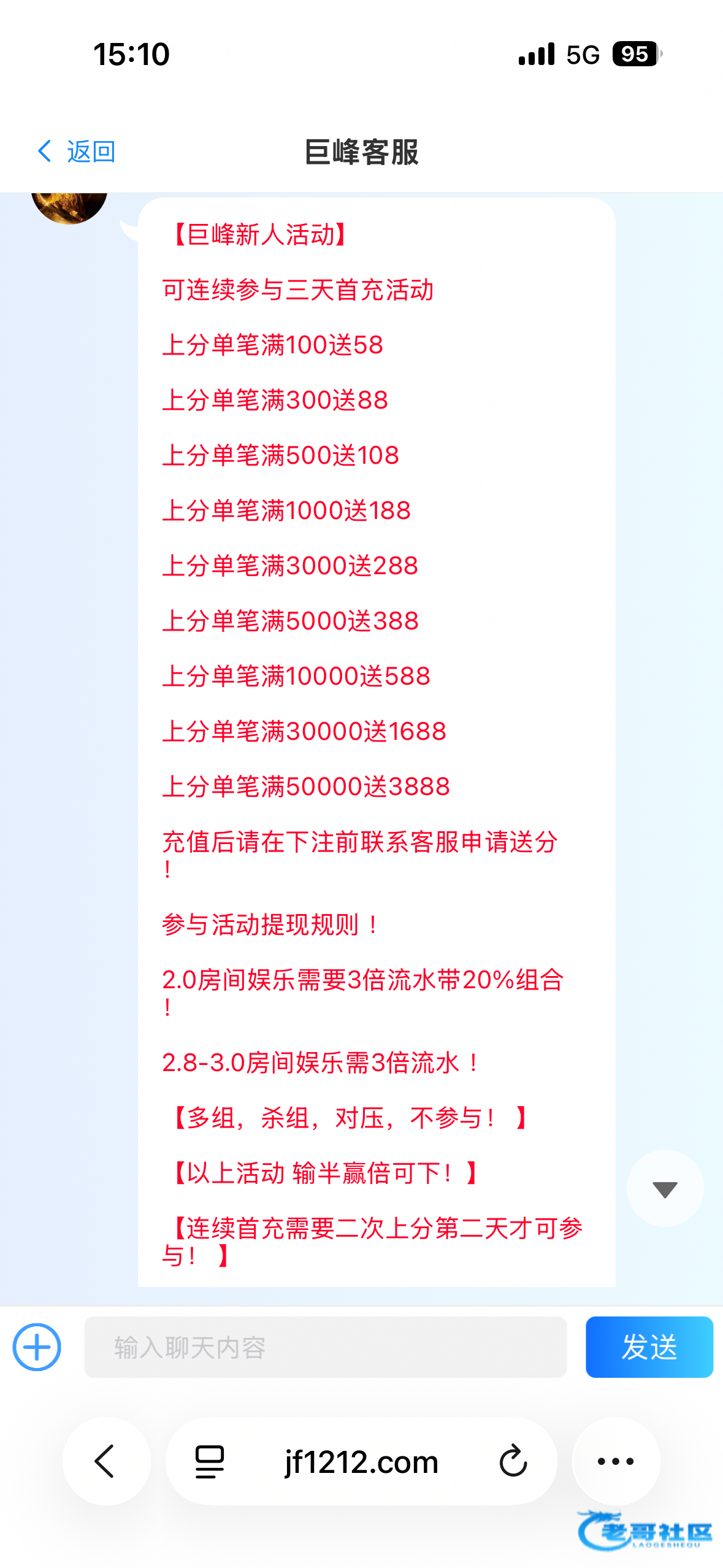Viewport: 723px width, 1568px height.
Task: Send the message with 发送 button
Action: pyautogui.click(x=649, y=1347)
